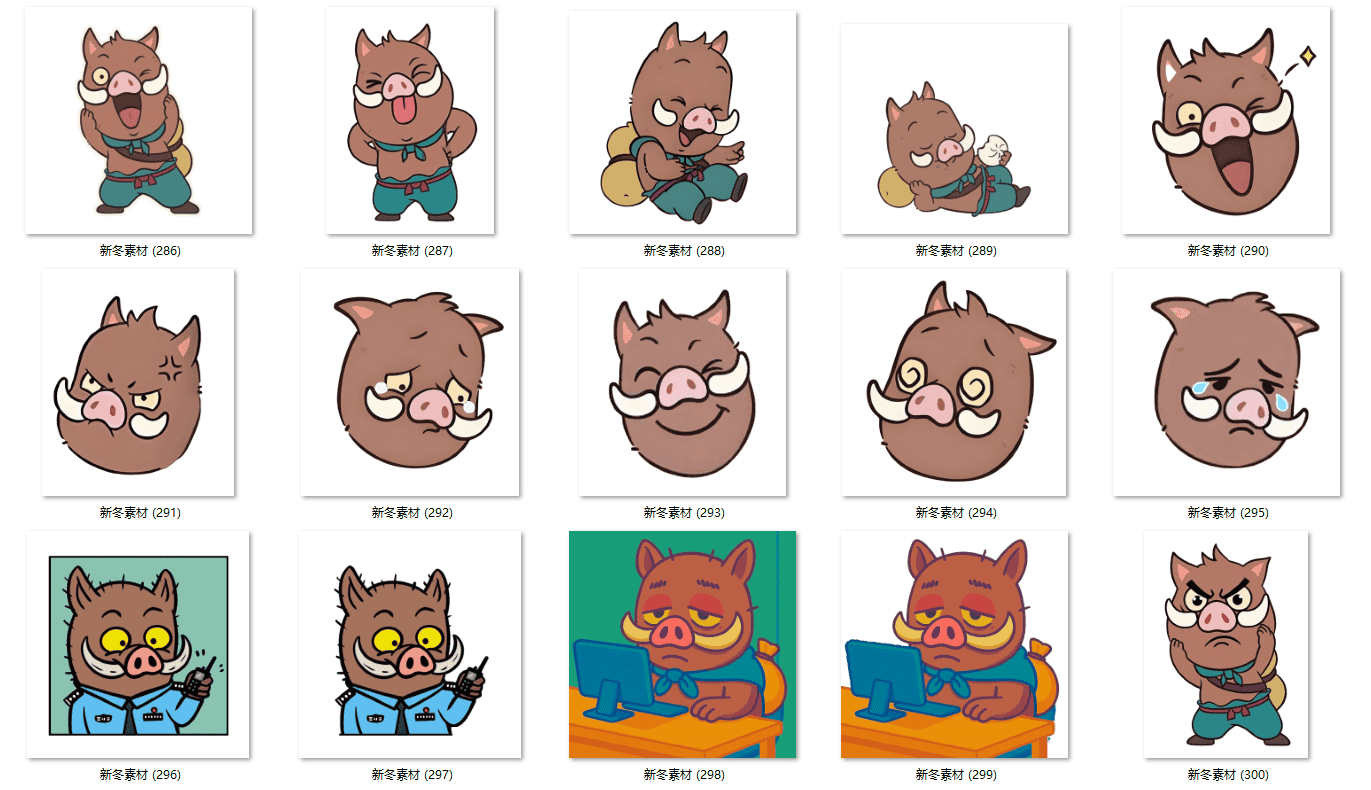Open the smiling boar 新冬素材 (293)
This screenshot has height=790, width=1371.
(683, 382)
